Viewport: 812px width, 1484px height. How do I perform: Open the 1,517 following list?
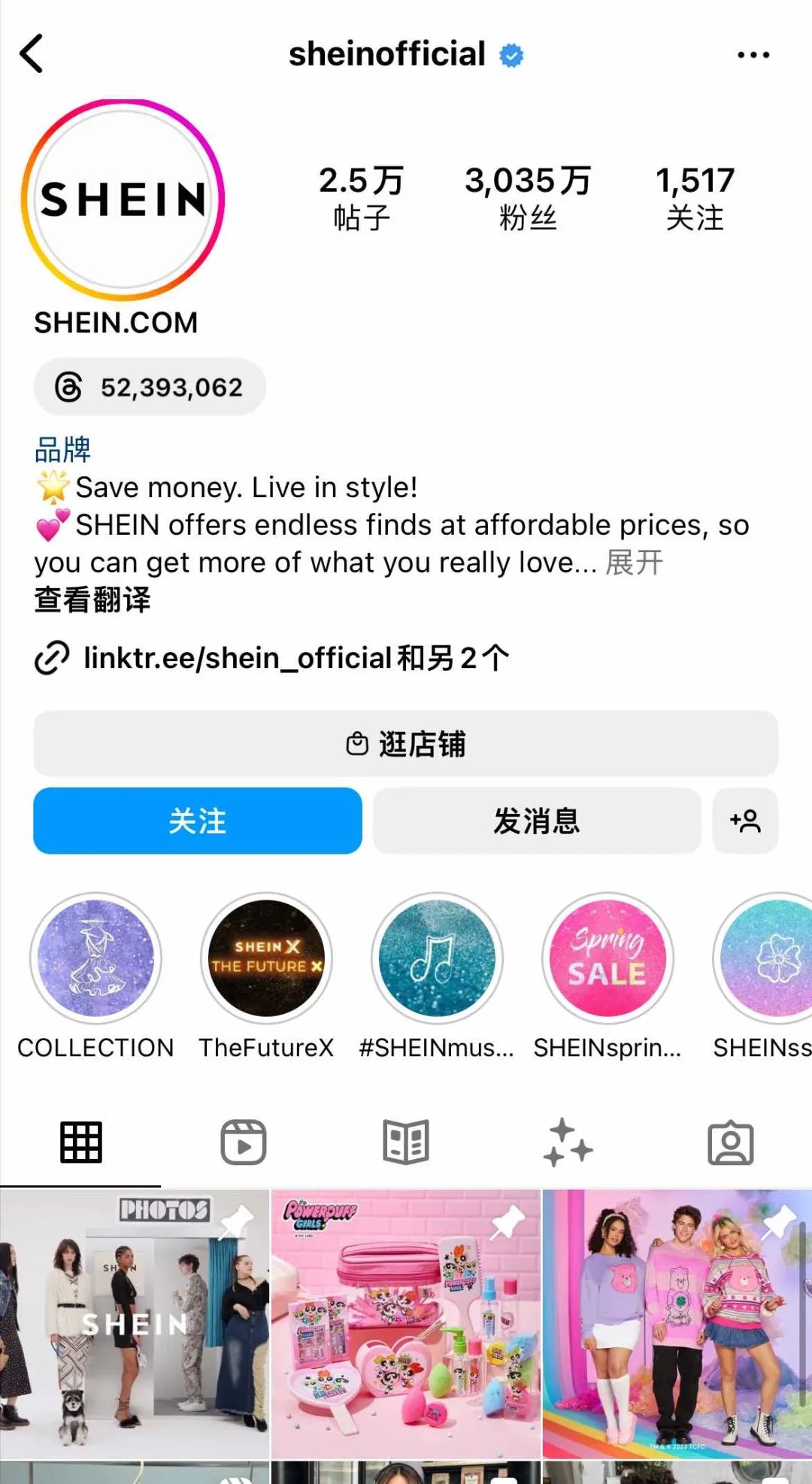click(695, 198)
